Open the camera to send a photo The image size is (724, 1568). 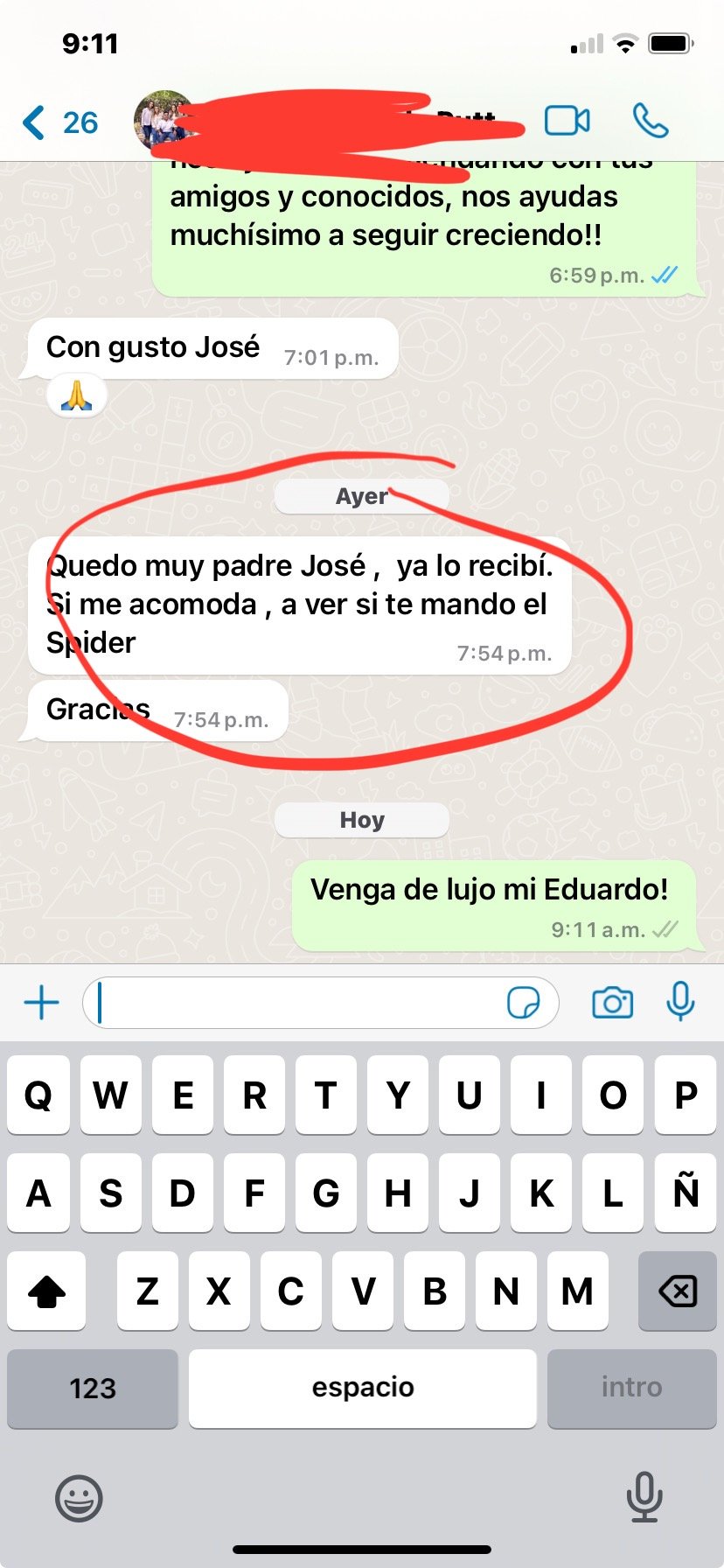coord(612,1003)
